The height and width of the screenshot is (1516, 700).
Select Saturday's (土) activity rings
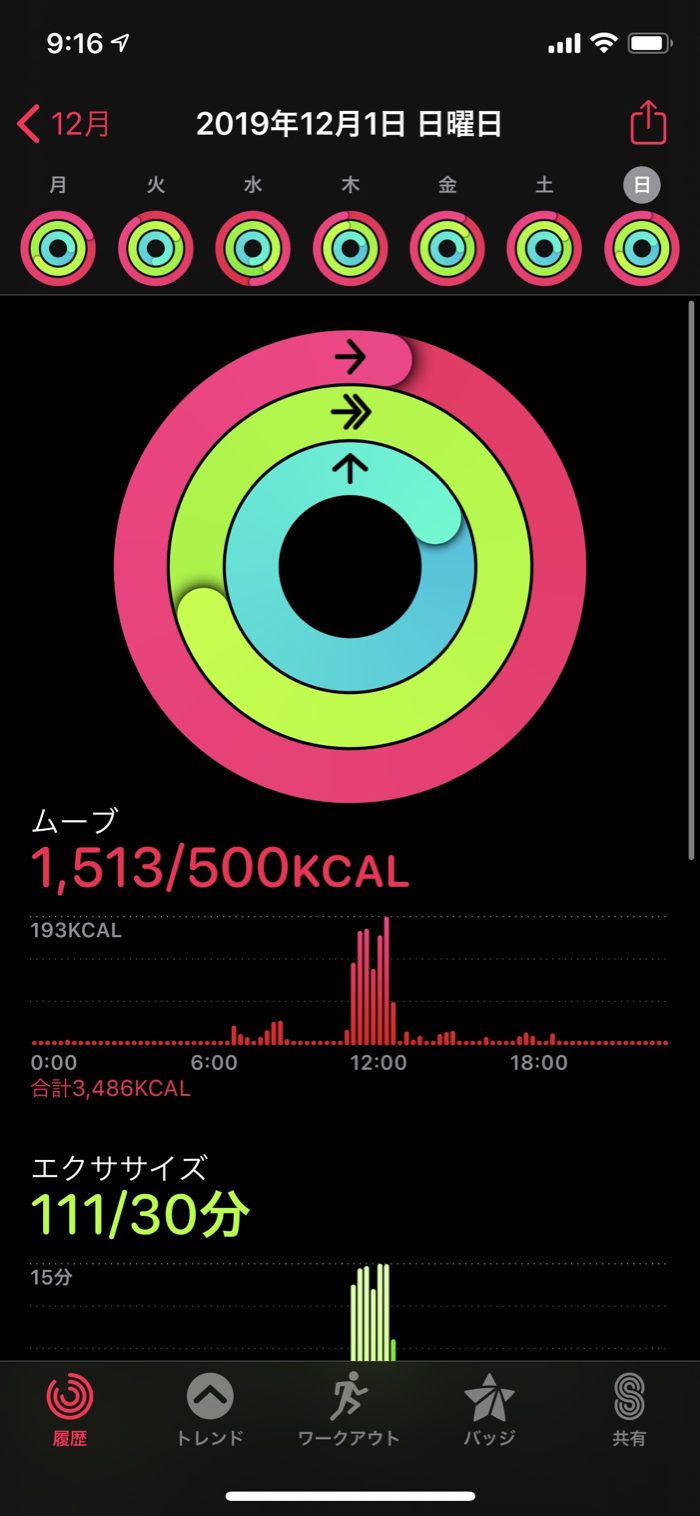[x=545, y=248]
